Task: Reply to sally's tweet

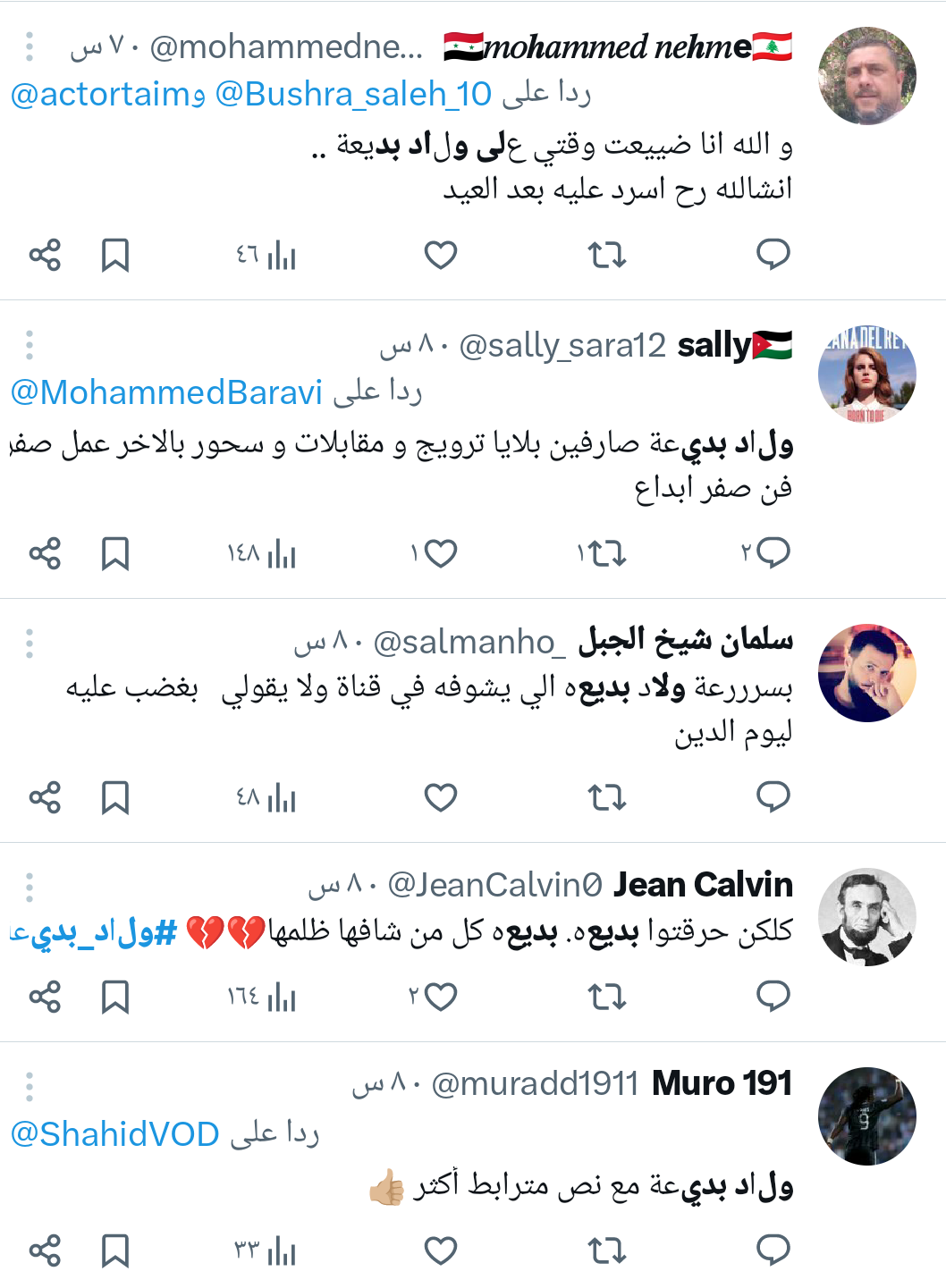Action: coord(773,553)
